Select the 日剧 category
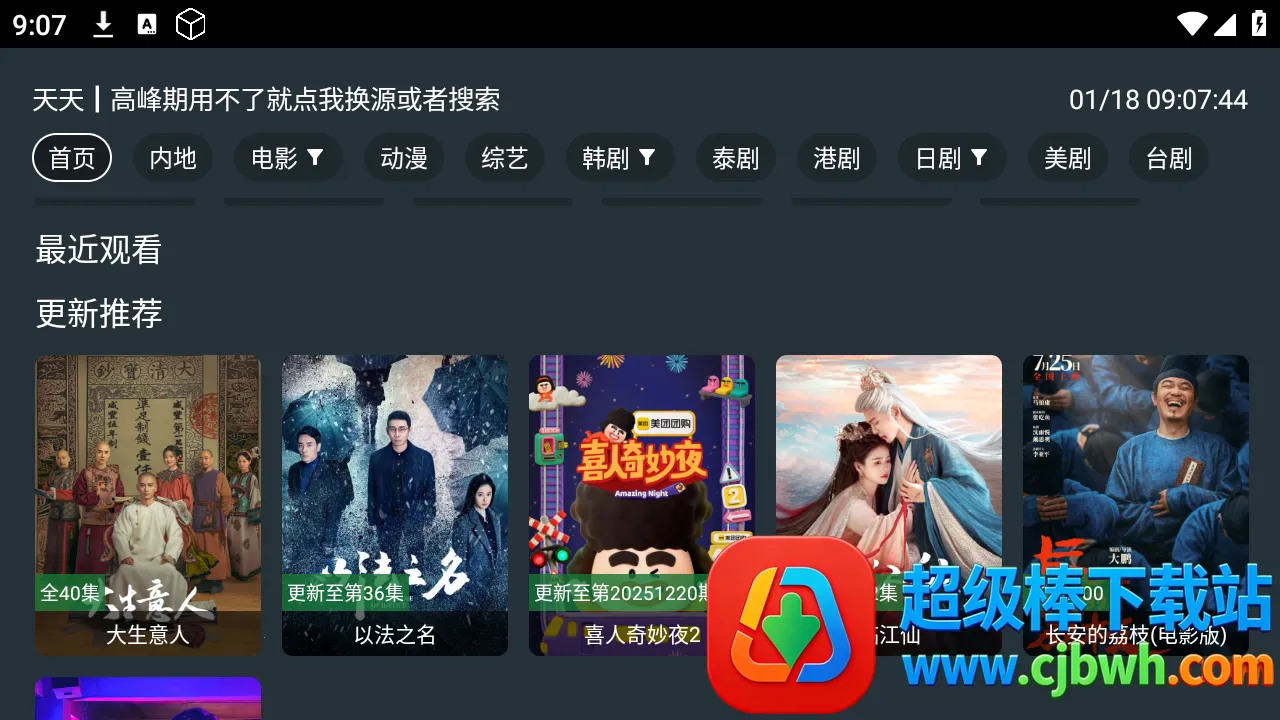Screen dimensions: 1280x720 951,158
